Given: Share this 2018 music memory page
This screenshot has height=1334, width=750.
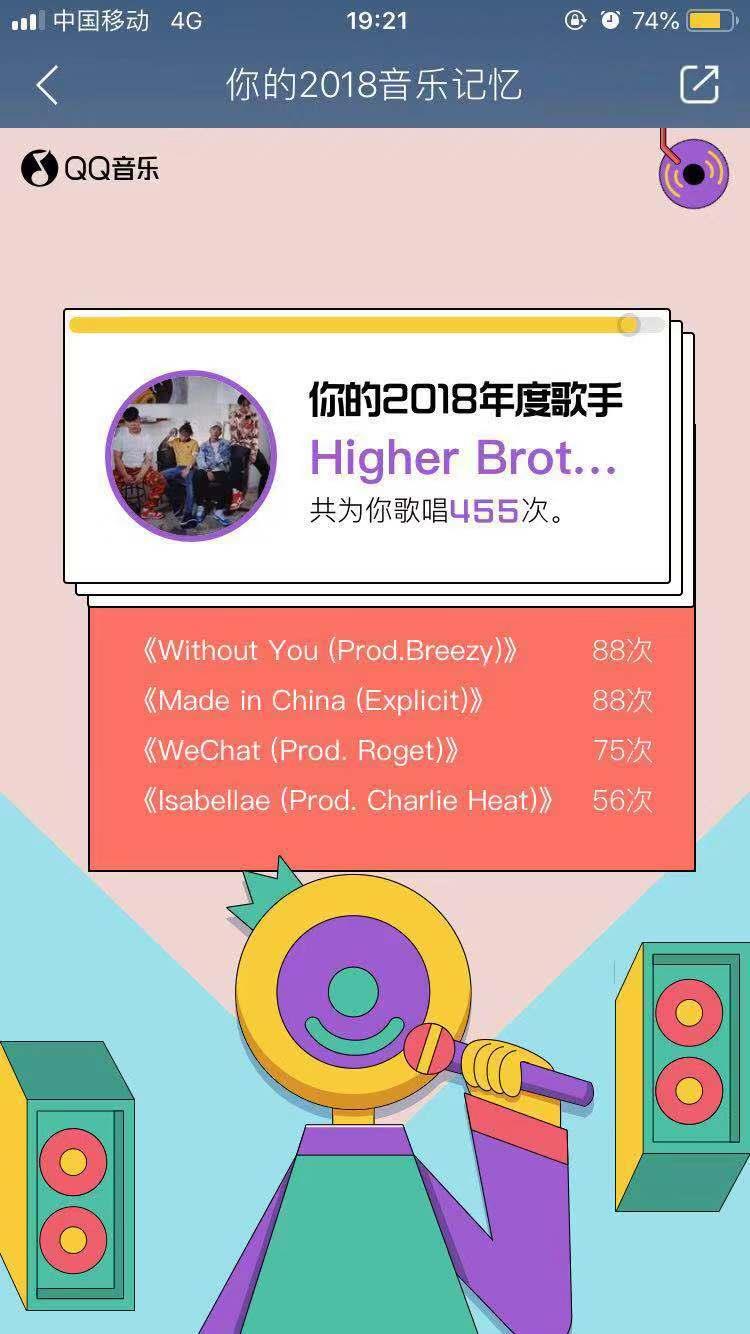Looking at the screenshot, I should tap(699, 85).
